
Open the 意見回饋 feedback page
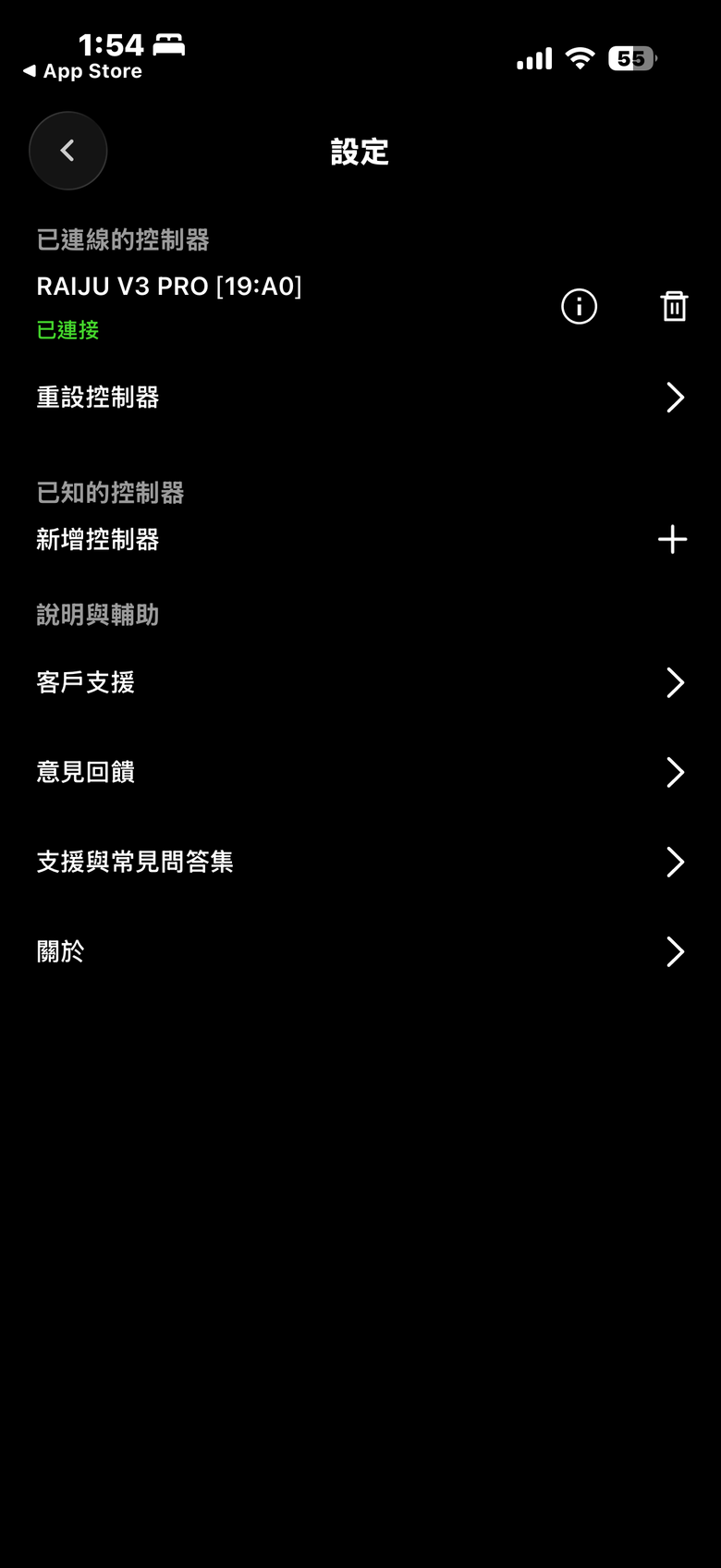[86, 771]
